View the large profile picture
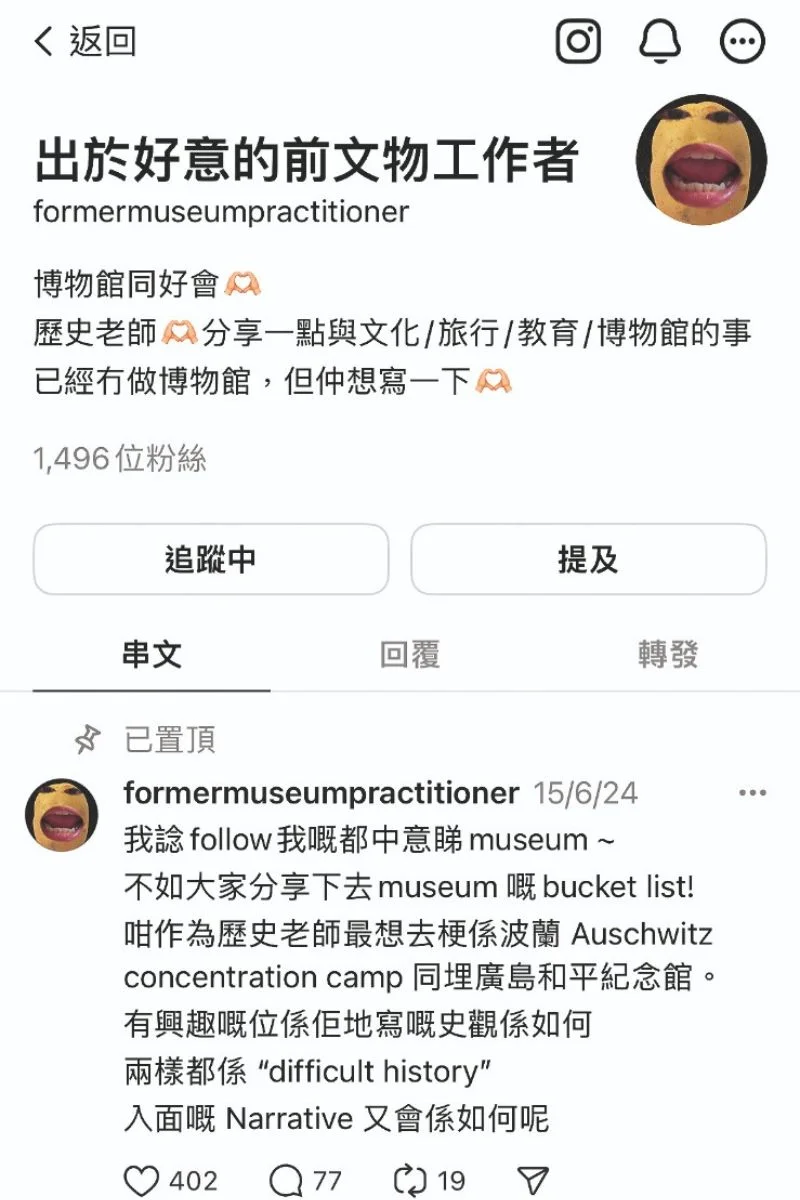 701,160
